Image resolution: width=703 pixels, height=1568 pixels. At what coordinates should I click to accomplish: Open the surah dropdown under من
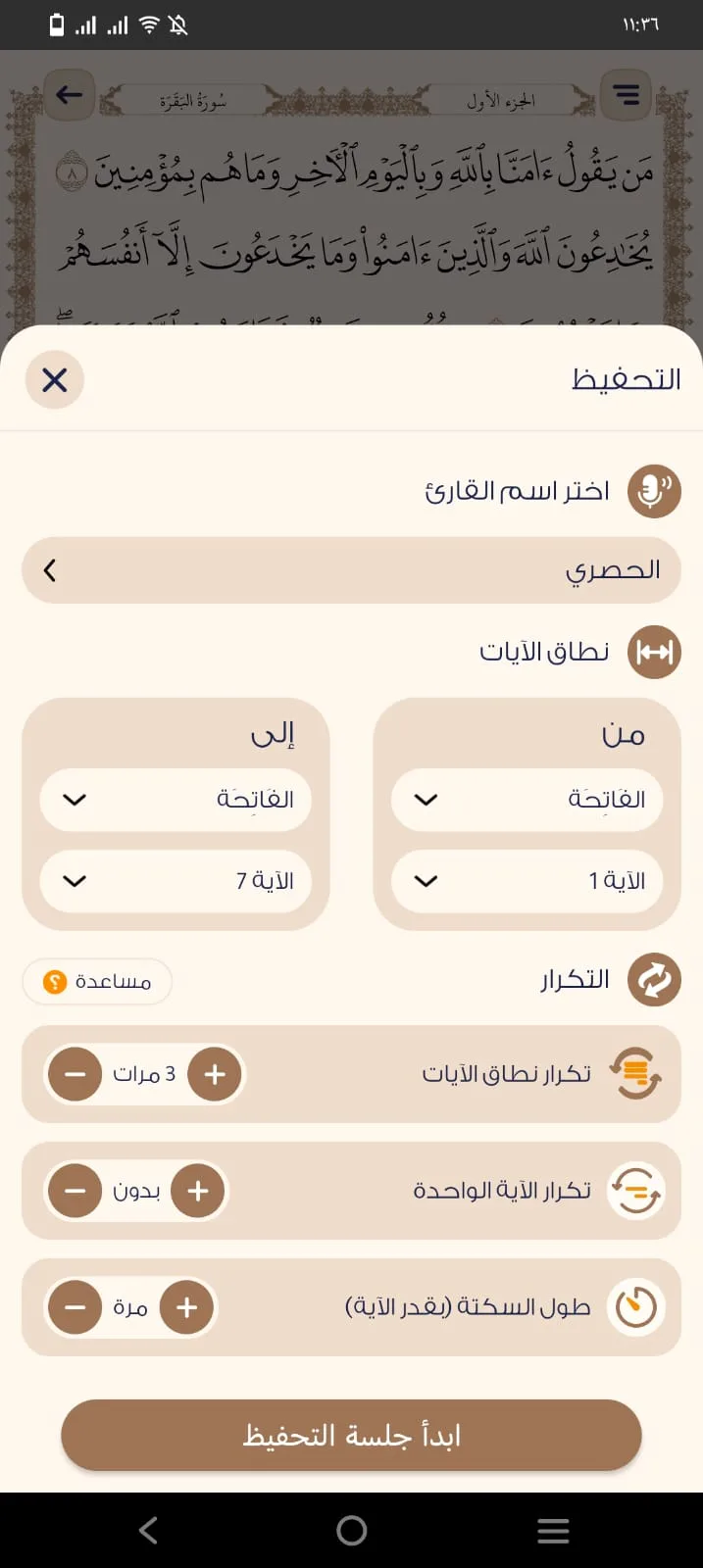[527, 800]
